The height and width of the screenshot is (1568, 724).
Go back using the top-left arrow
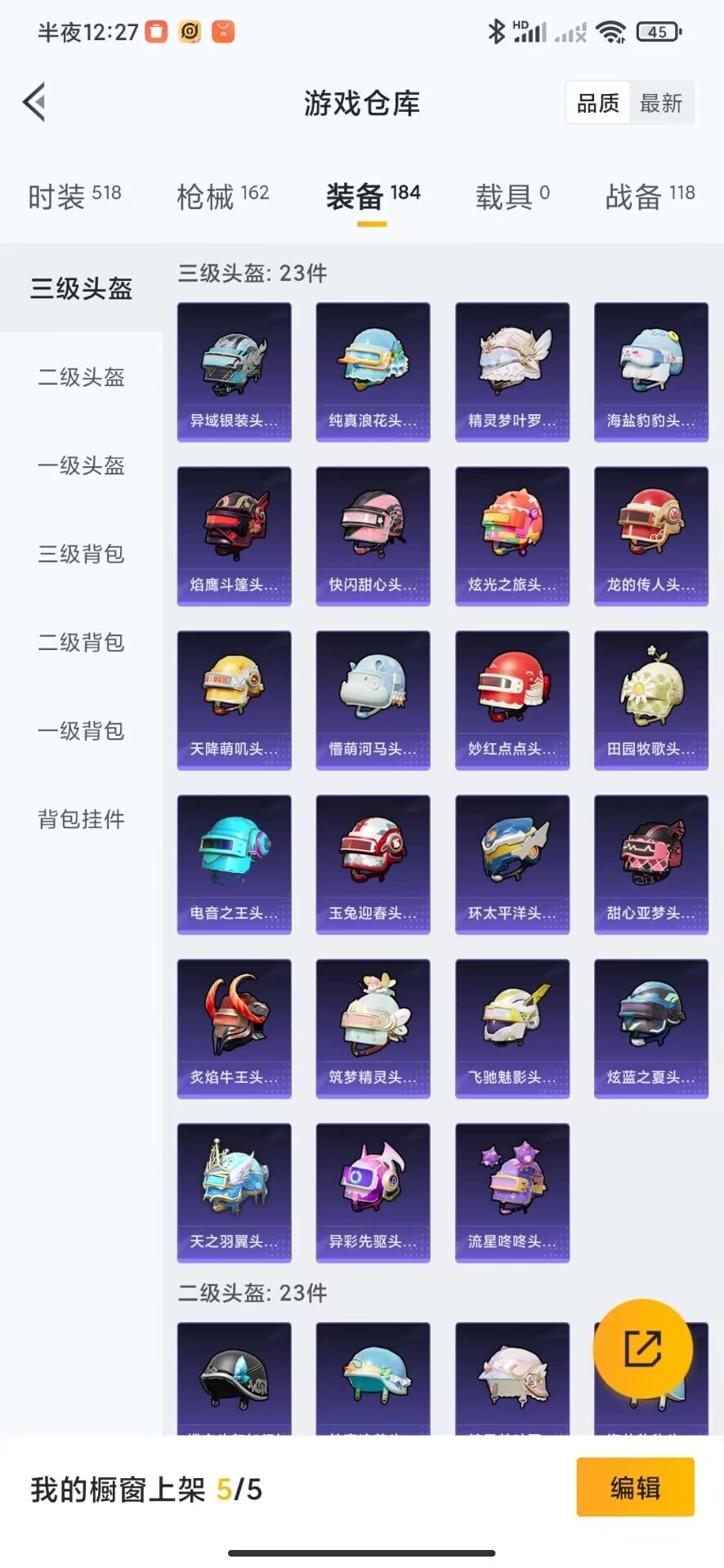pos(34,103)
